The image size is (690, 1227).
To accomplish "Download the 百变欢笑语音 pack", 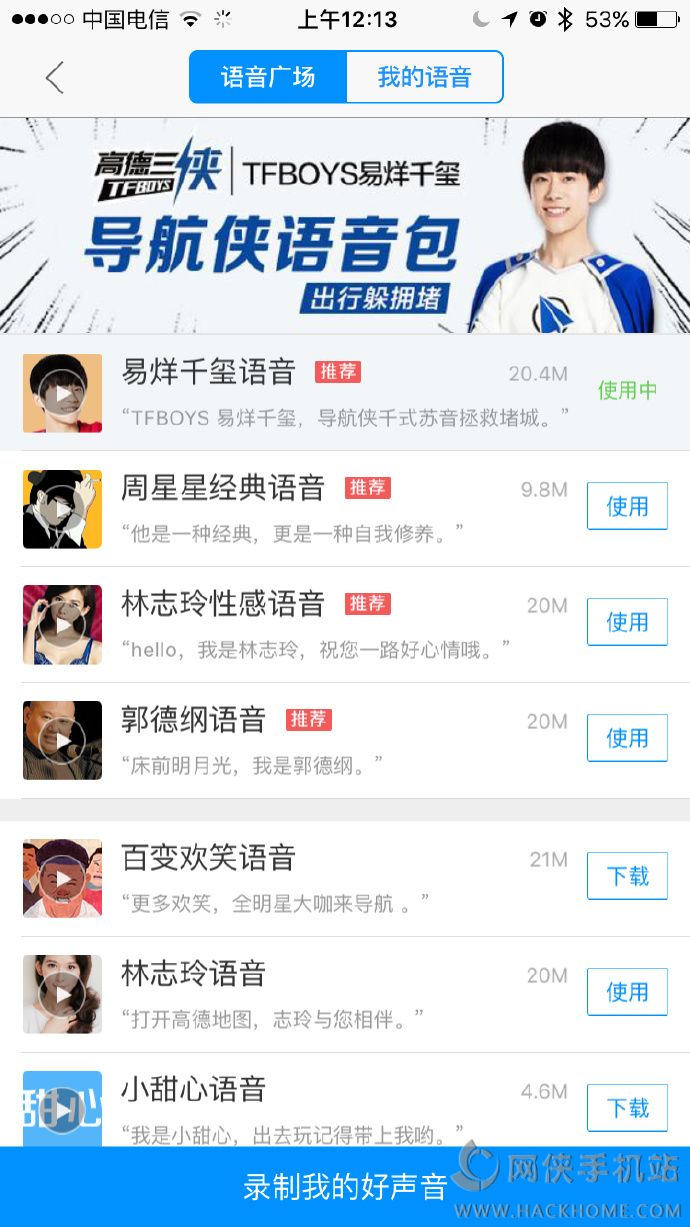I will click(627, 876).
